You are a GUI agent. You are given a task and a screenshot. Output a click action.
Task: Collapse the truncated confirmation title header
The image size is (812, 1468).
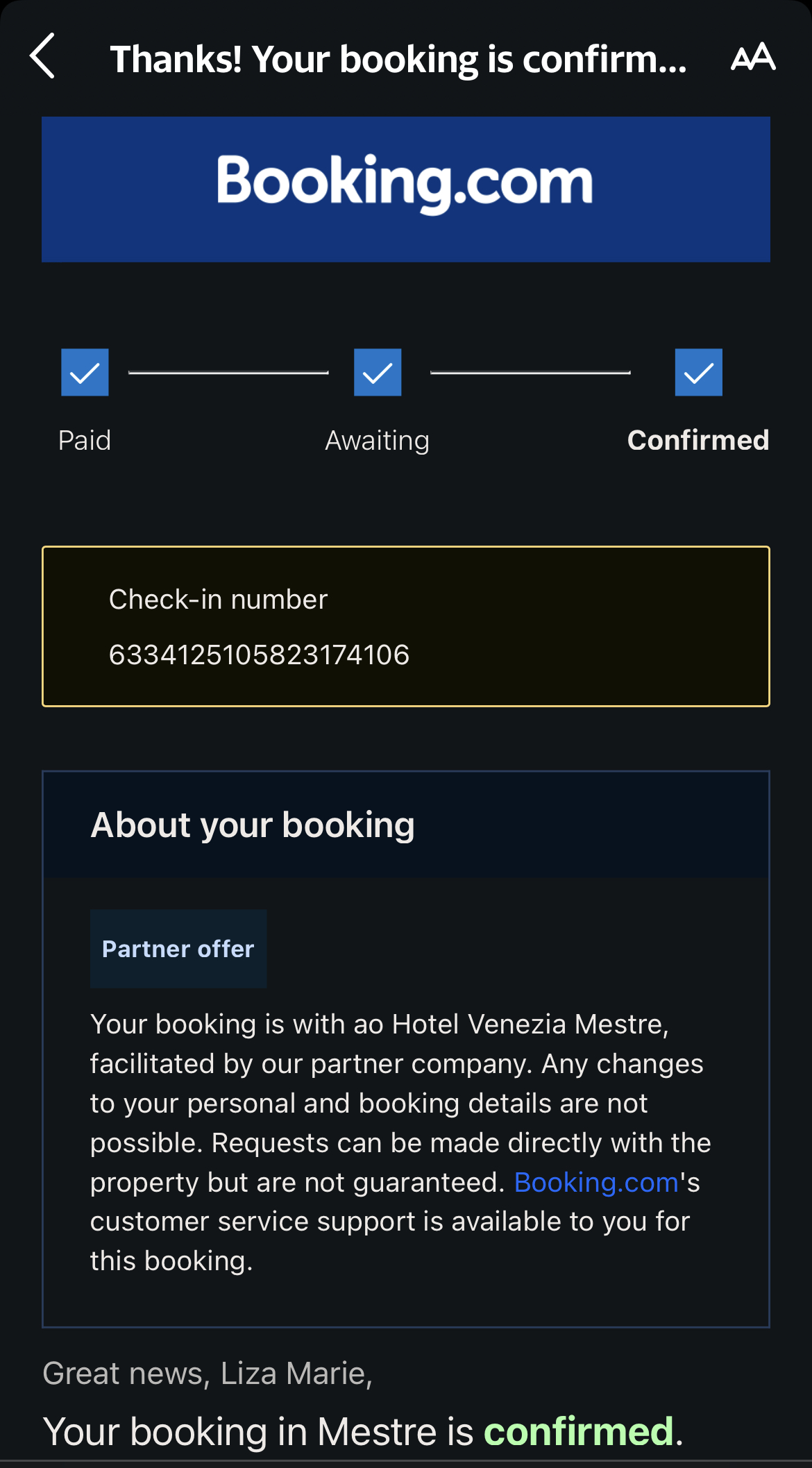coord(400,58)
